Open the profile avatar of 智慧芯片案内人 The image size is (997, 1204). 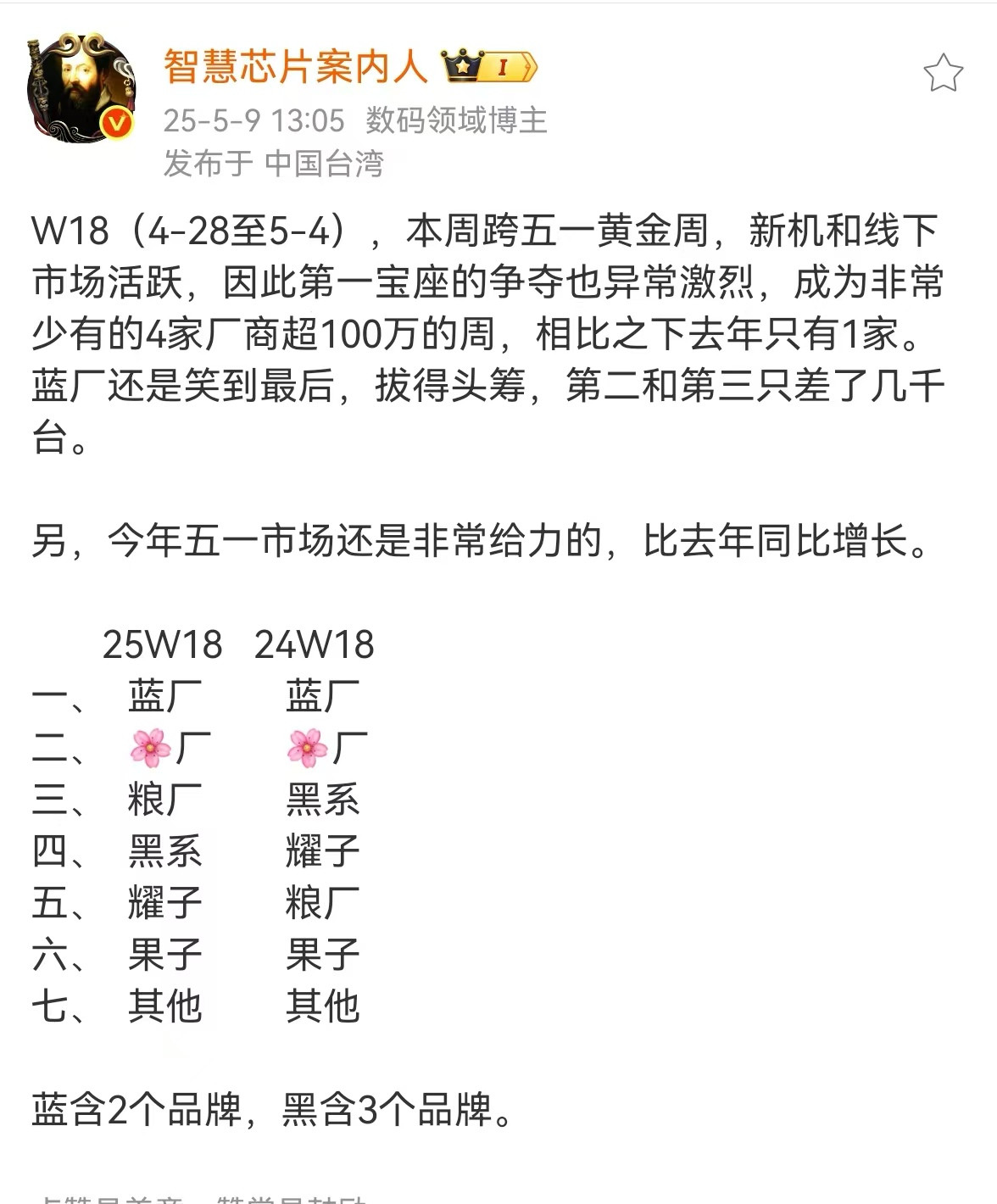81,88
